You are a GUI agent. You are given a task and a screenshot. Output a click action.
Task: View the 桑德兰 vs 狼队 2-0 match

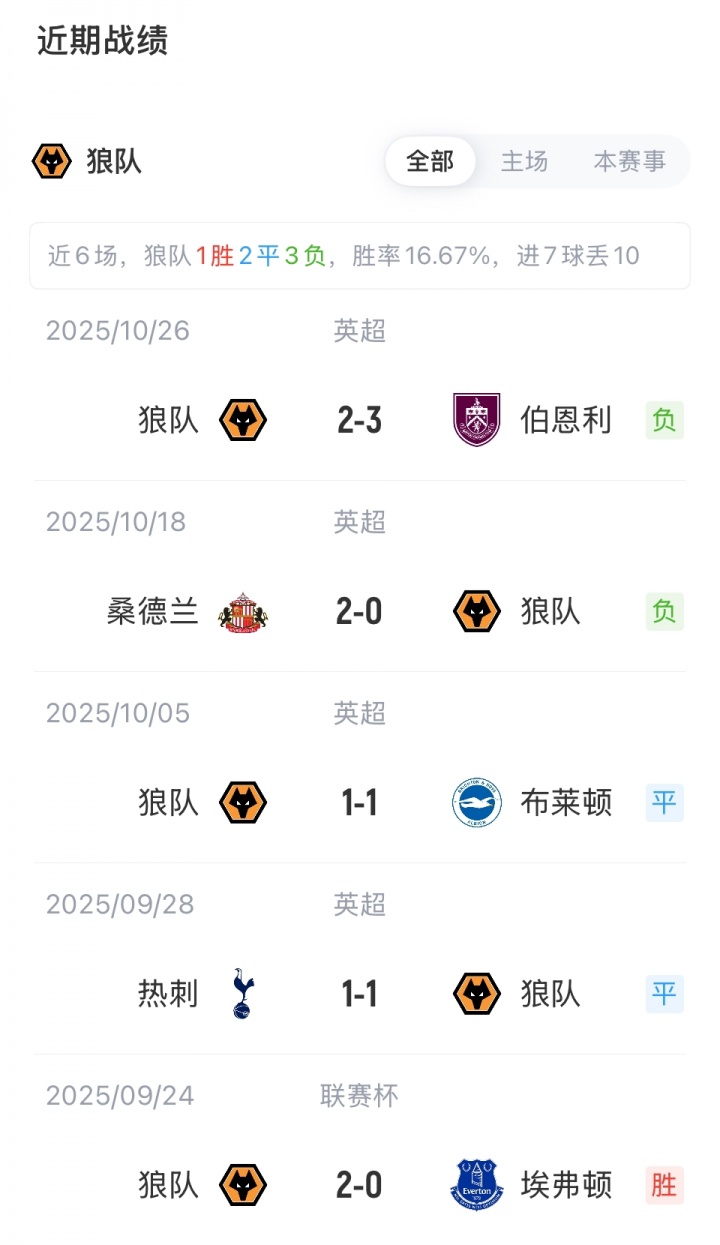pyautogui.click(x=360, y=611)
